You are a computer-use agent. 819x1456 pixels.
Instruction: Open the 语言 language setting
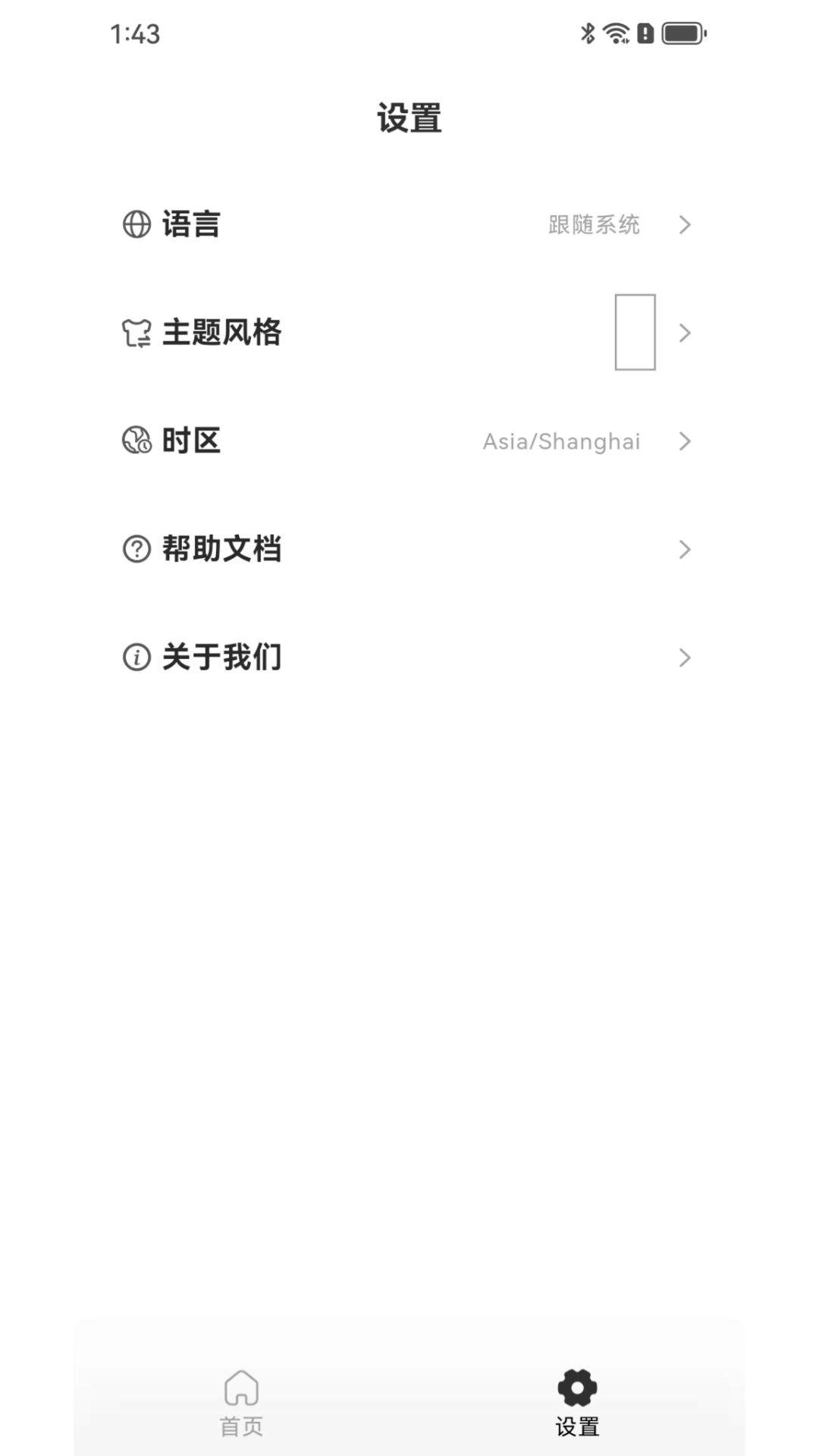coord(408,224)
